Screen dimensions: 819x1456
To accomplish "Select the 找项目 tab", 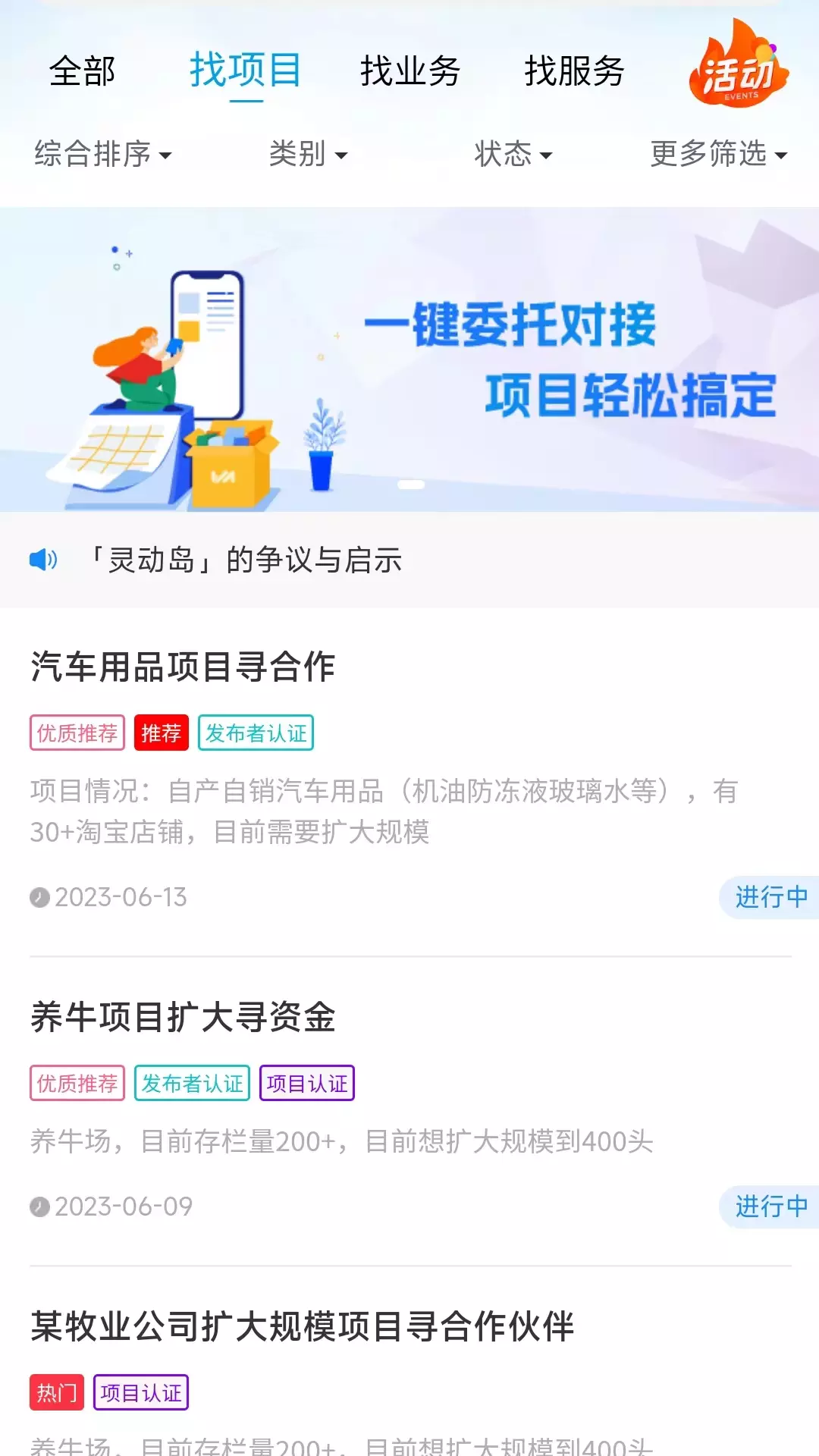I will coord(245,71).
